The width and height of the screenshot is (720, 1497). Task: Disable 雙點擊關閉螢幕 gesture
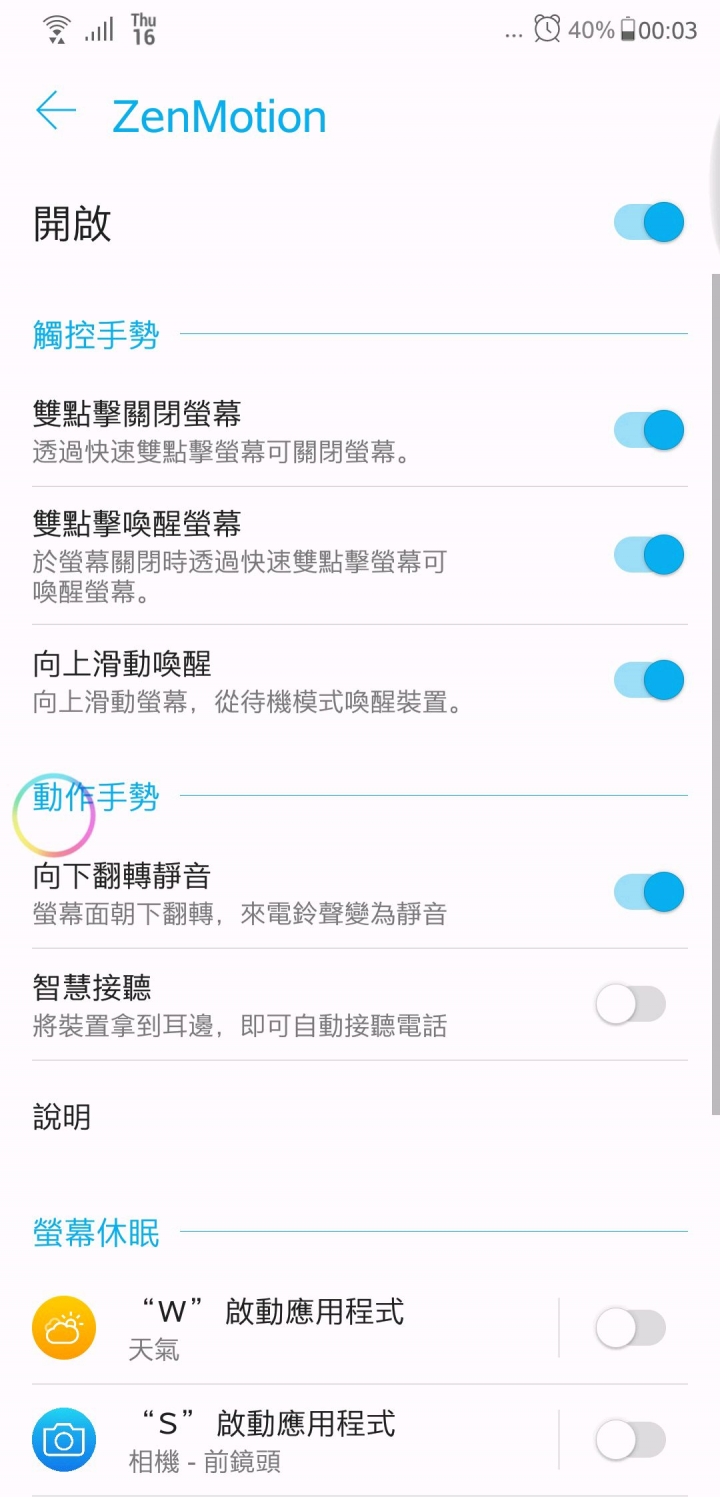click(x=649, y=431)
